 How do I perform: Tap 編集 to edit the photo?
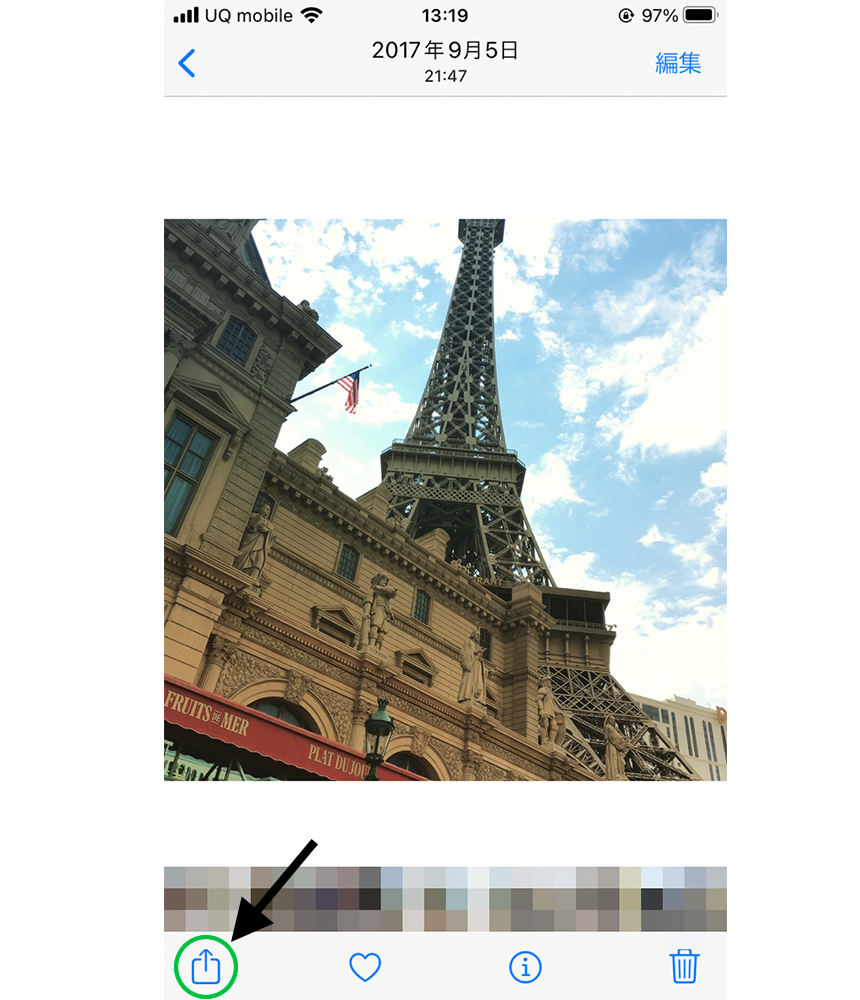click(678, 63)
